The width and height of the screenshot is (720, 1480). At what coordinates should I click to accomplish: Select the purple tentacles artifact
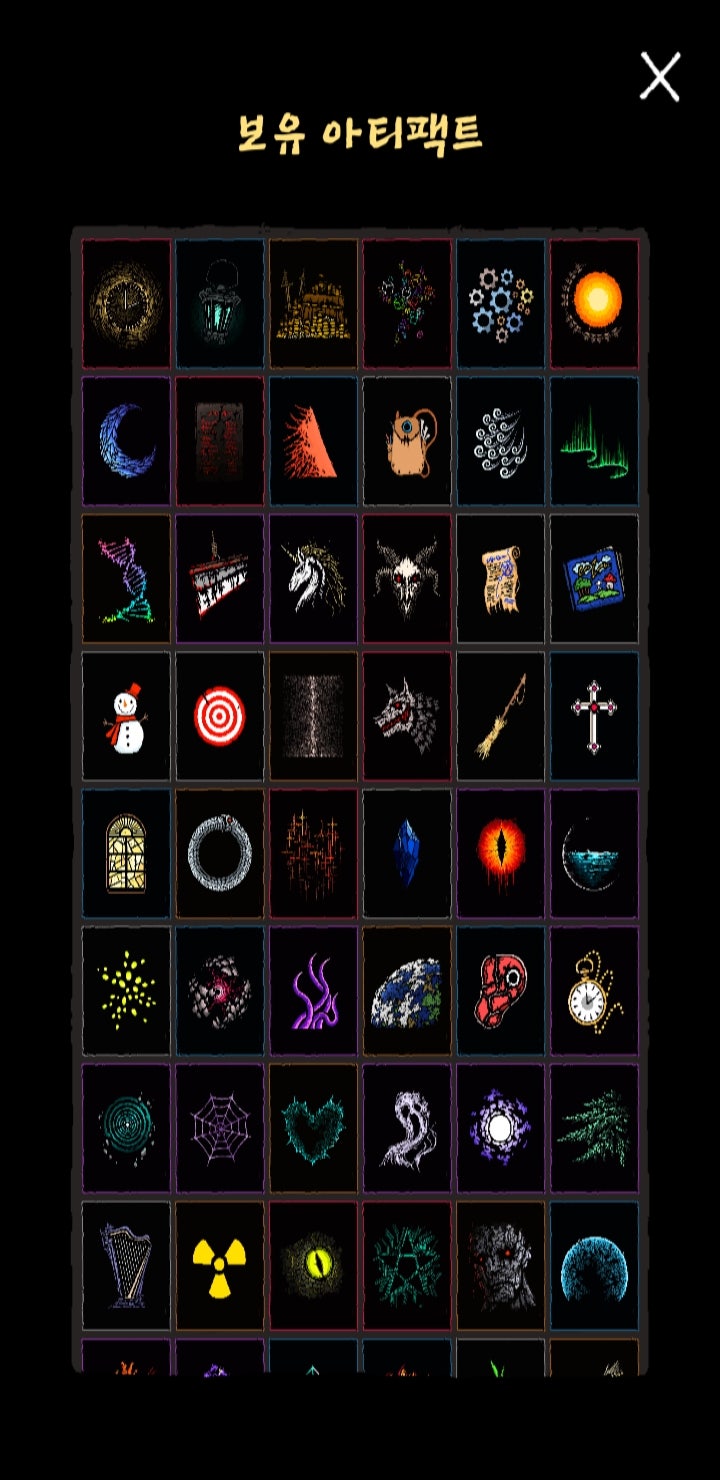pos(313,991)
